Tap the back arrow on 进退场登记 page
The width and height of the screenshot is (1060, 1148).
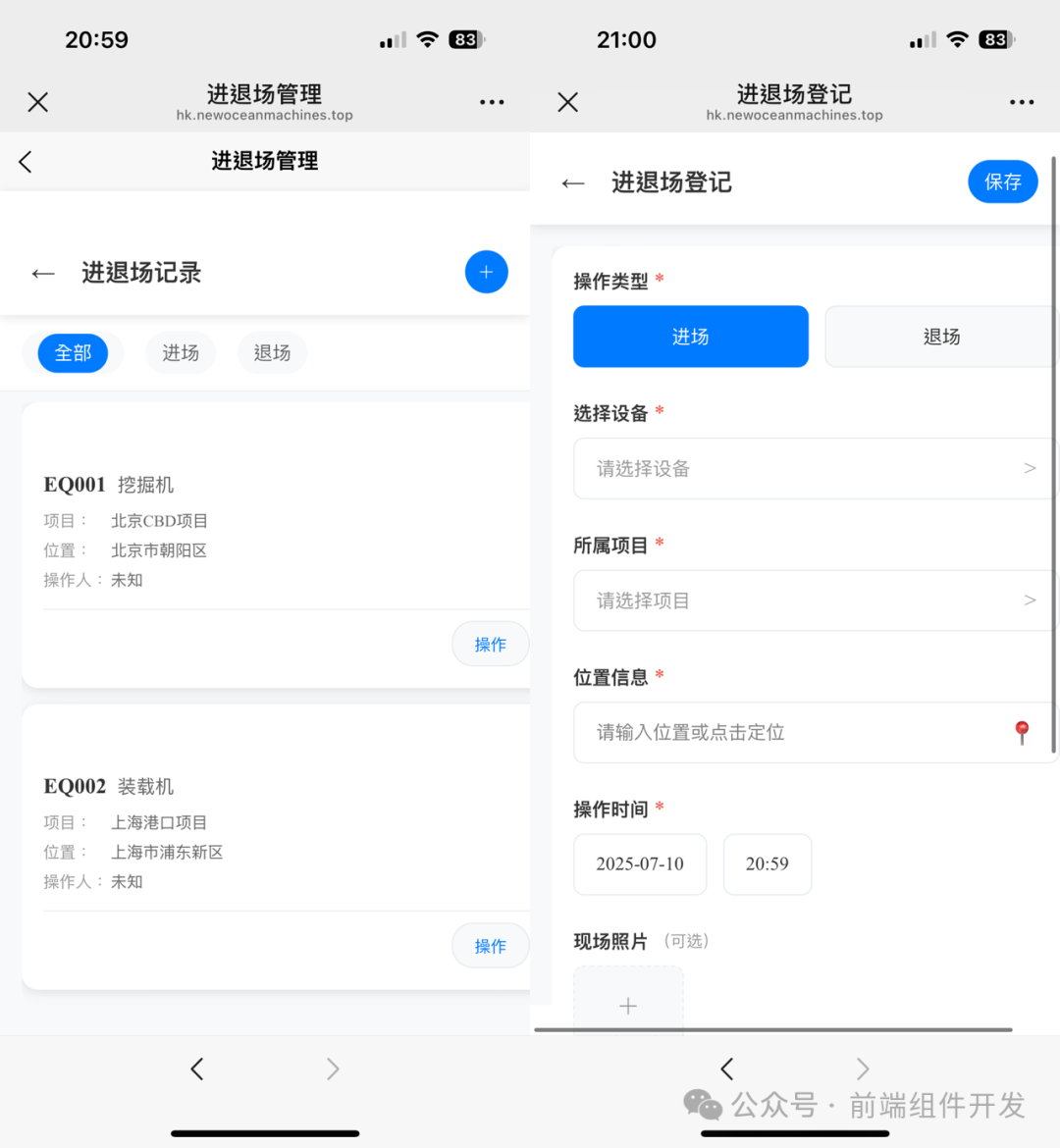[572, 182]
